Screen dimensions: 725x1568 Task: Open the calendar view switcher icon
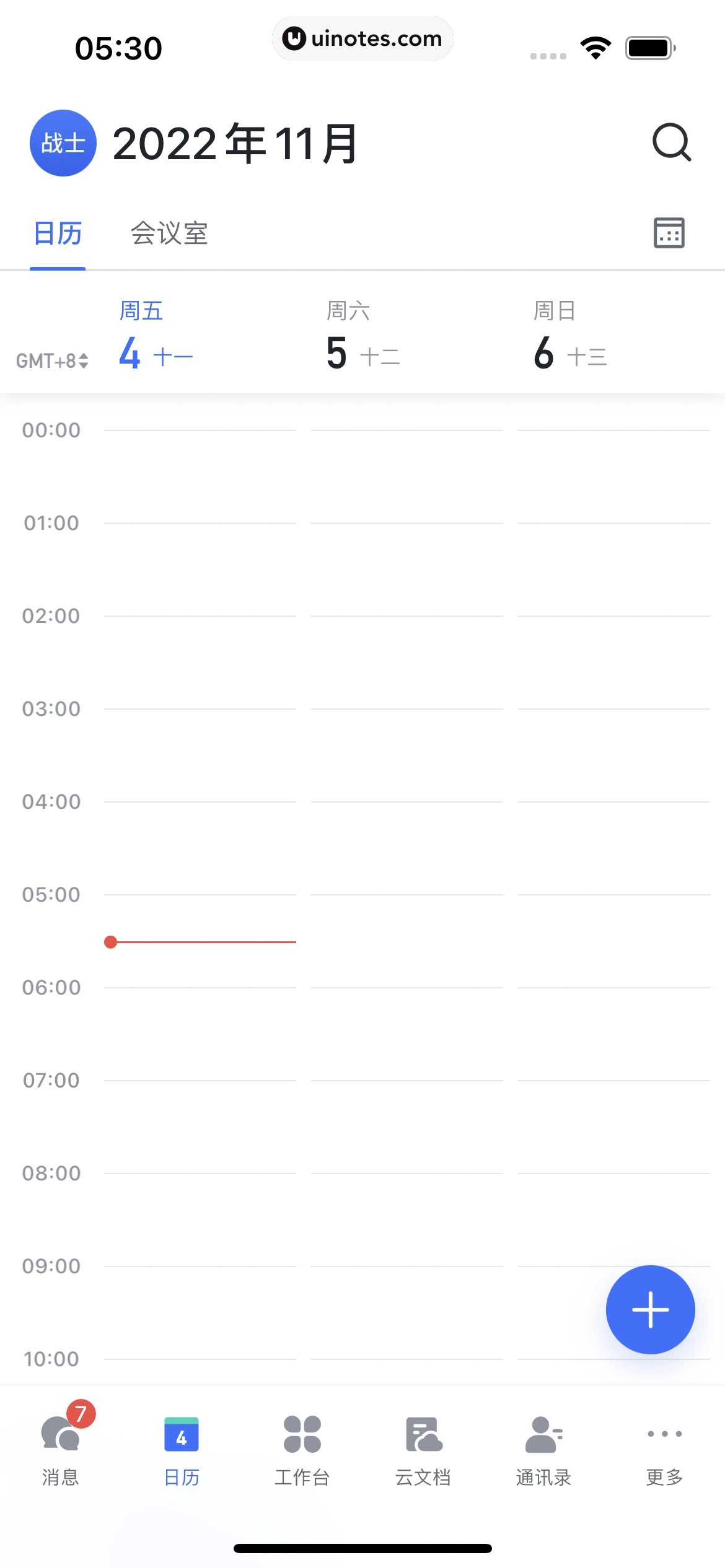point(670,233)
